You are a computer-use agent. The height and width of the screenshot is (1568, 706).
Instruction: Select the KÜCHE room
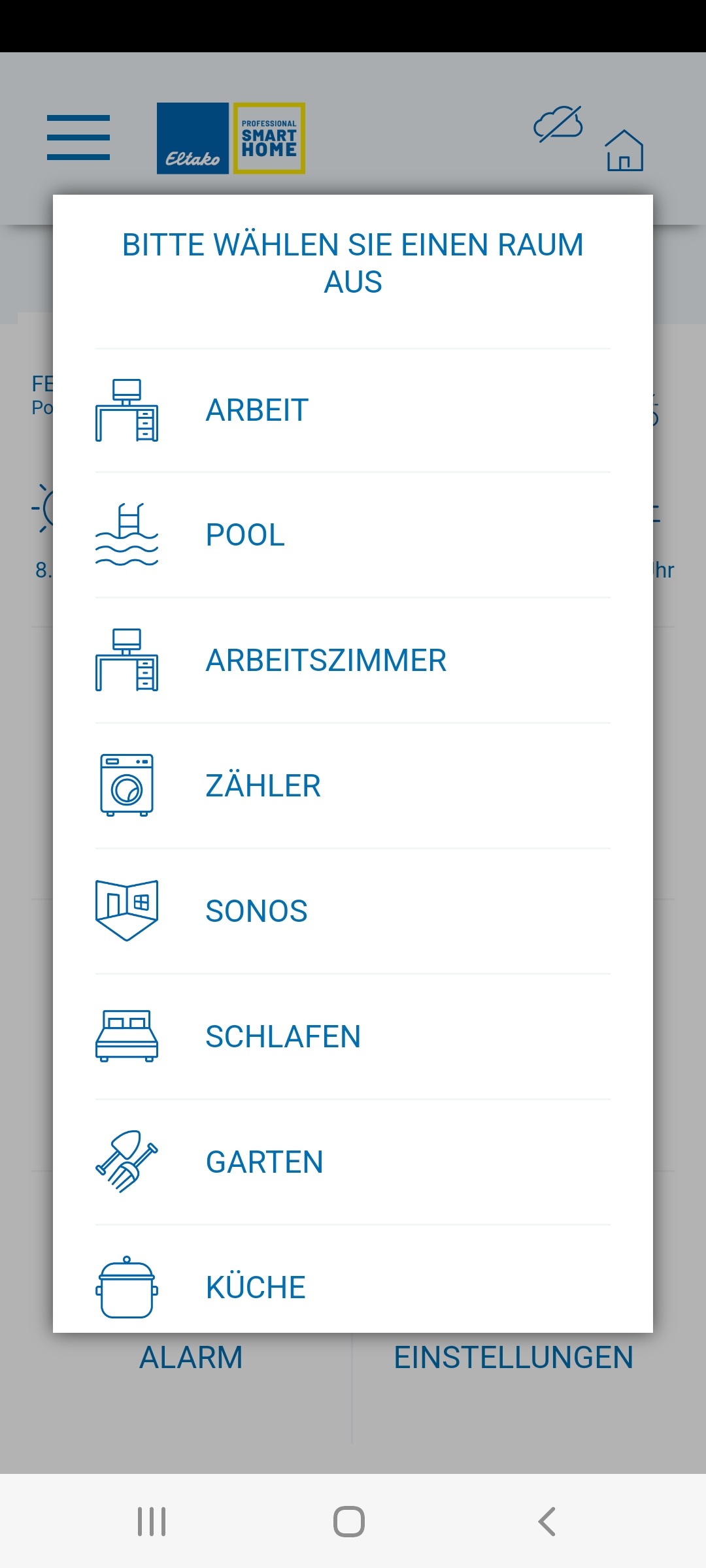[256, 1287]
